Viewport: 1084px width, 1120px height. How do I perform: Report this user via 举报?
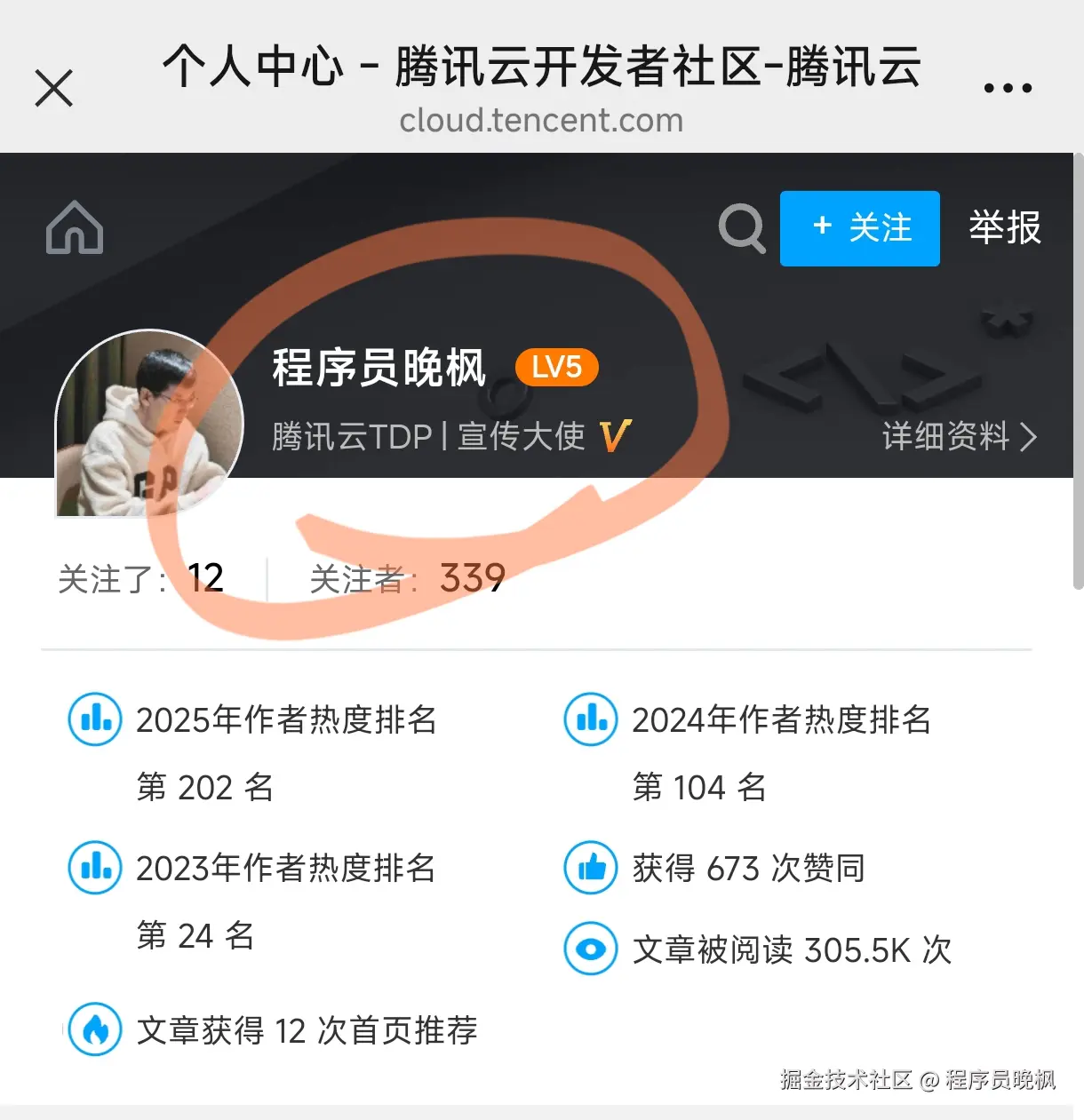click(1004, 228)
